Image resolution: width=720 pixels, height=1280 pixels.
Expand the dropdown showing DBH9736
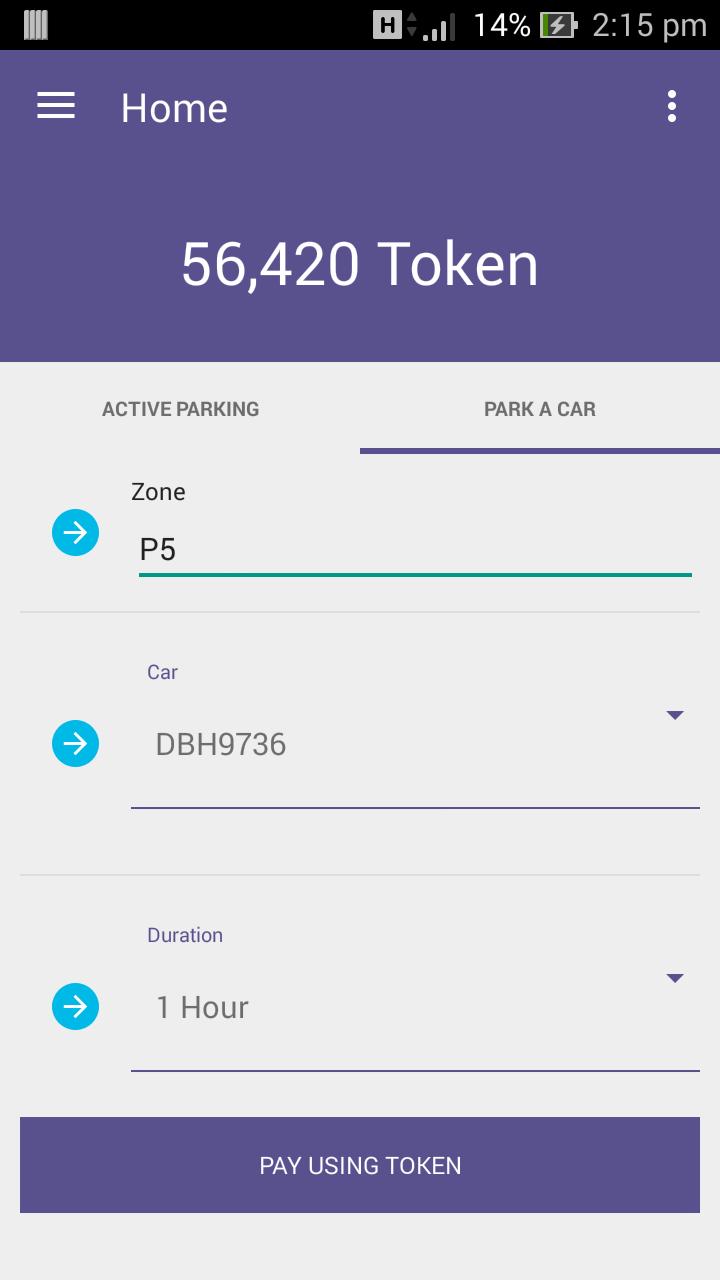(x=675, y=714)
